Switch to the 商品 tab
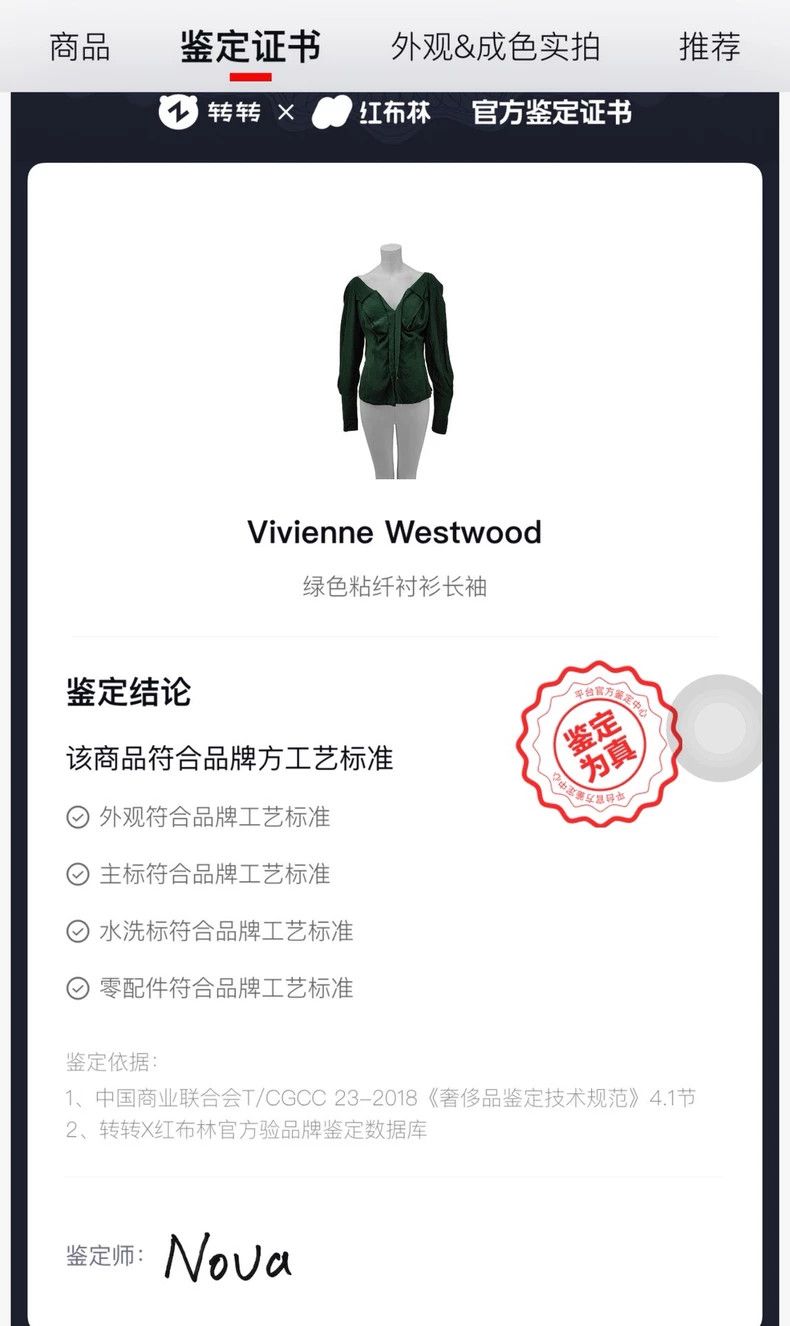790x1326 pixels. 80,46
